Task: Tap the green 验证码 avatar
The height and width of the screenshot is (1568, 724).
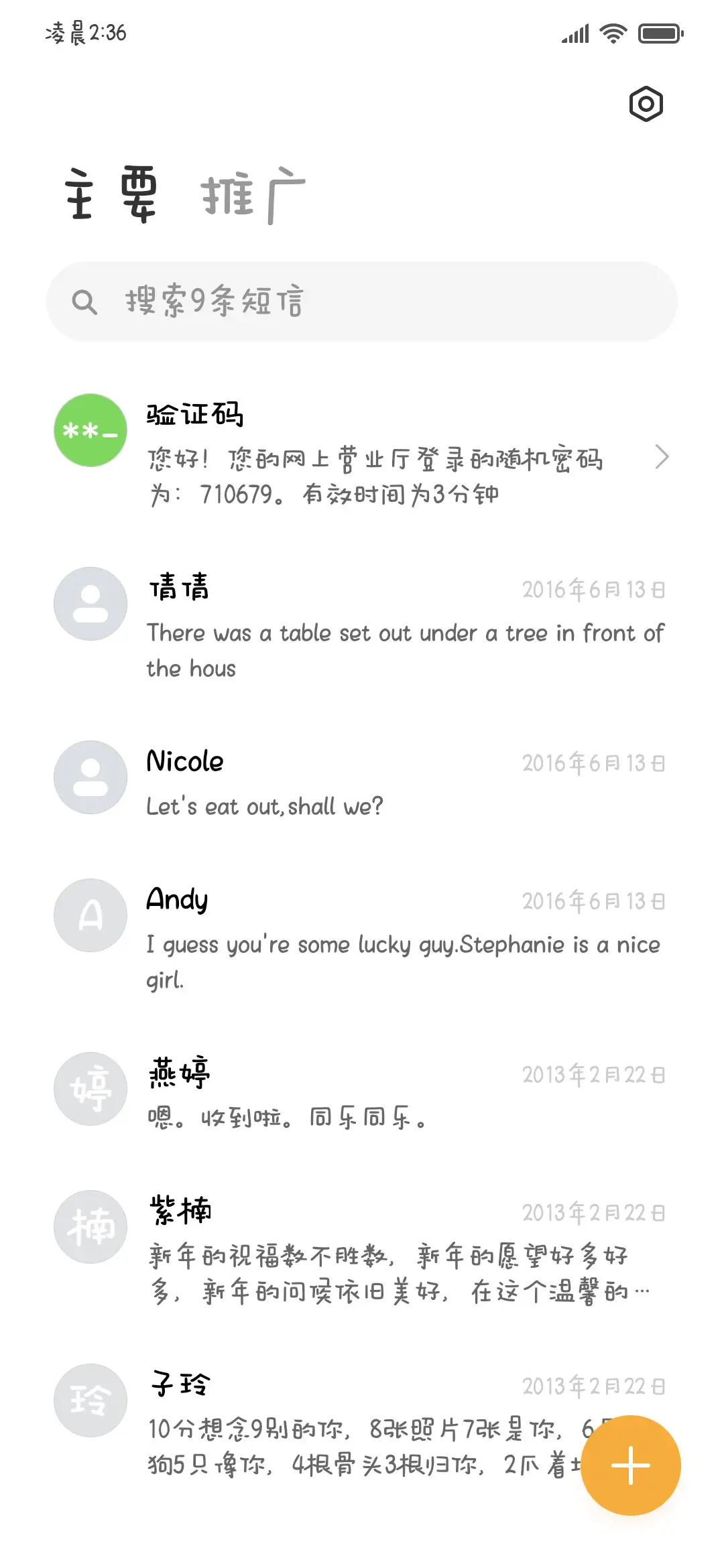Action: click(90, 430)
